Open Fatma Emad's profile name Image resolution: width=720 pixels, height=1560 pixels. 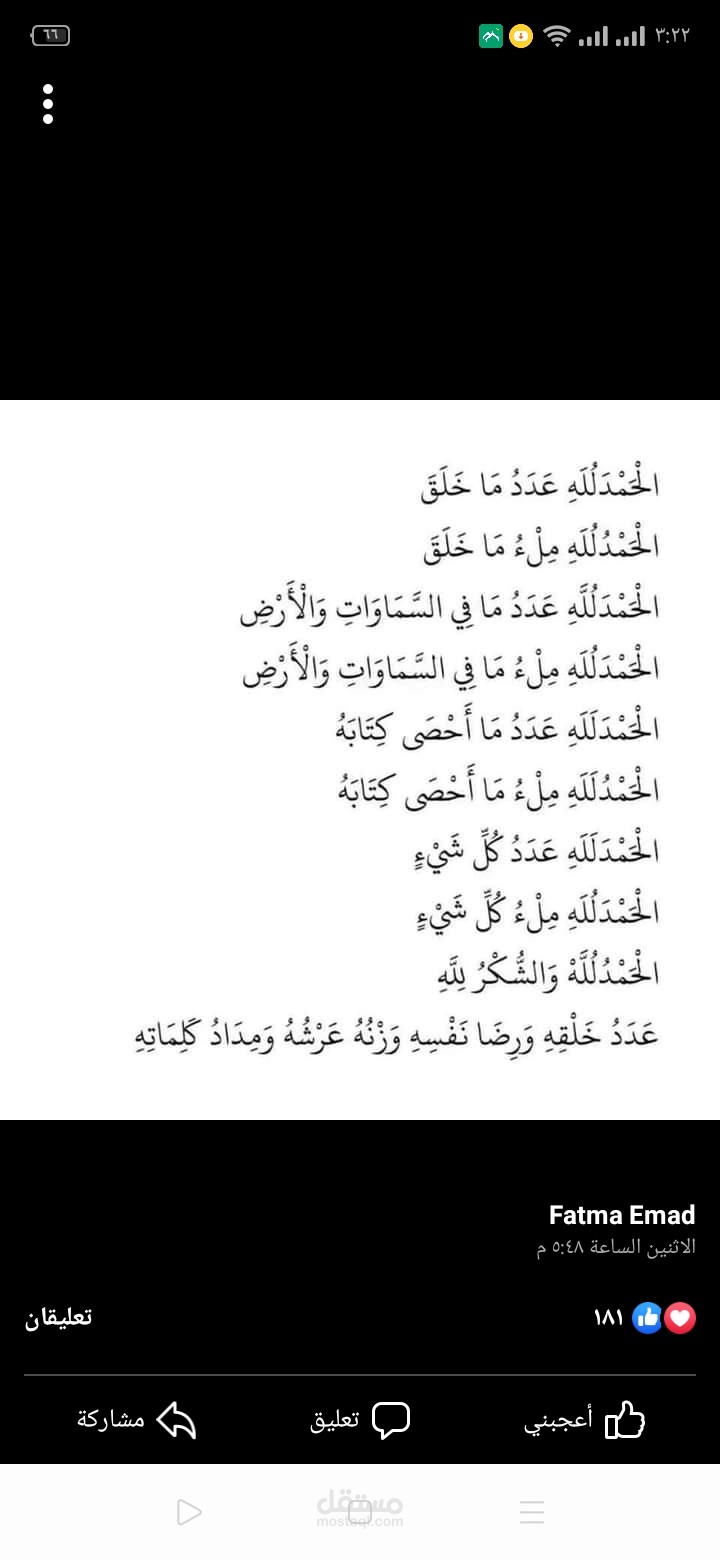622,1215
